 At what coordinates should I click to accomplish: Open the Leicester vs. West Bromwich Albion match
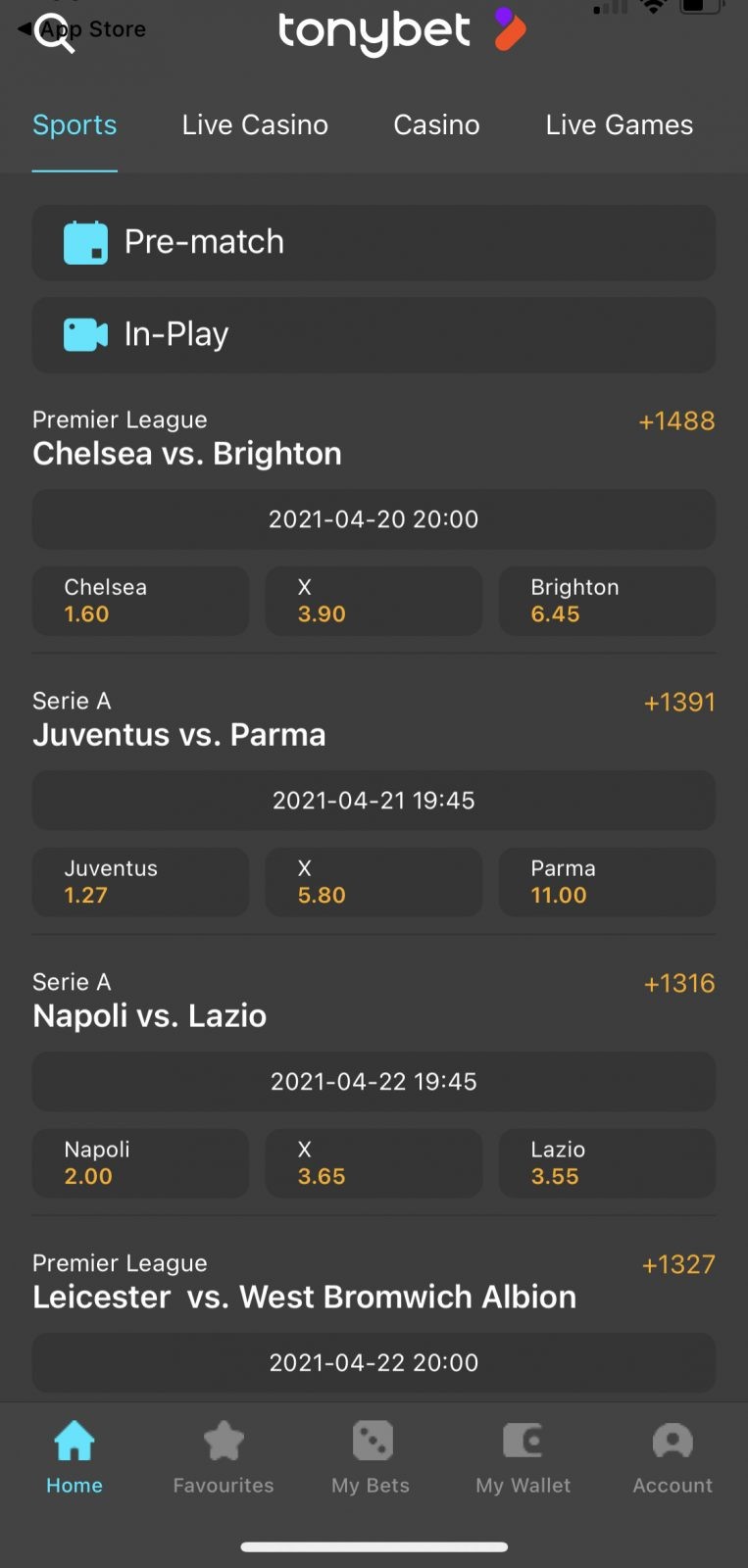[x=304, y=1297]
